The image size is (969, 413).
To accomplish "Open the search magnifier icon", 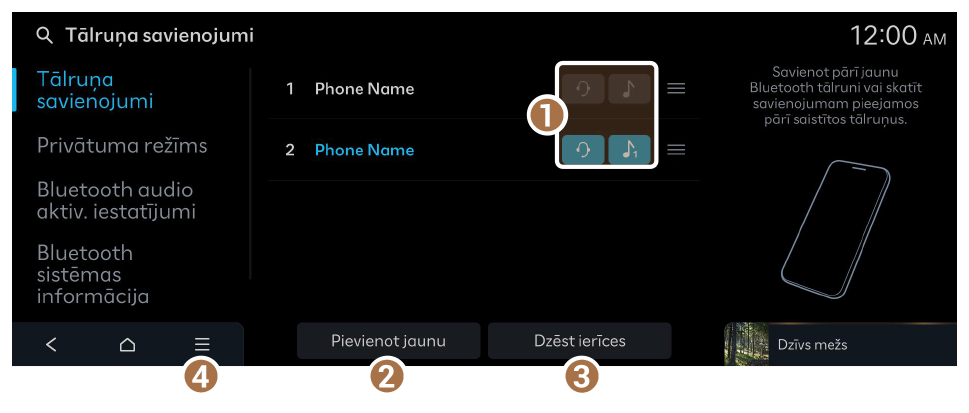I will 43,36.
